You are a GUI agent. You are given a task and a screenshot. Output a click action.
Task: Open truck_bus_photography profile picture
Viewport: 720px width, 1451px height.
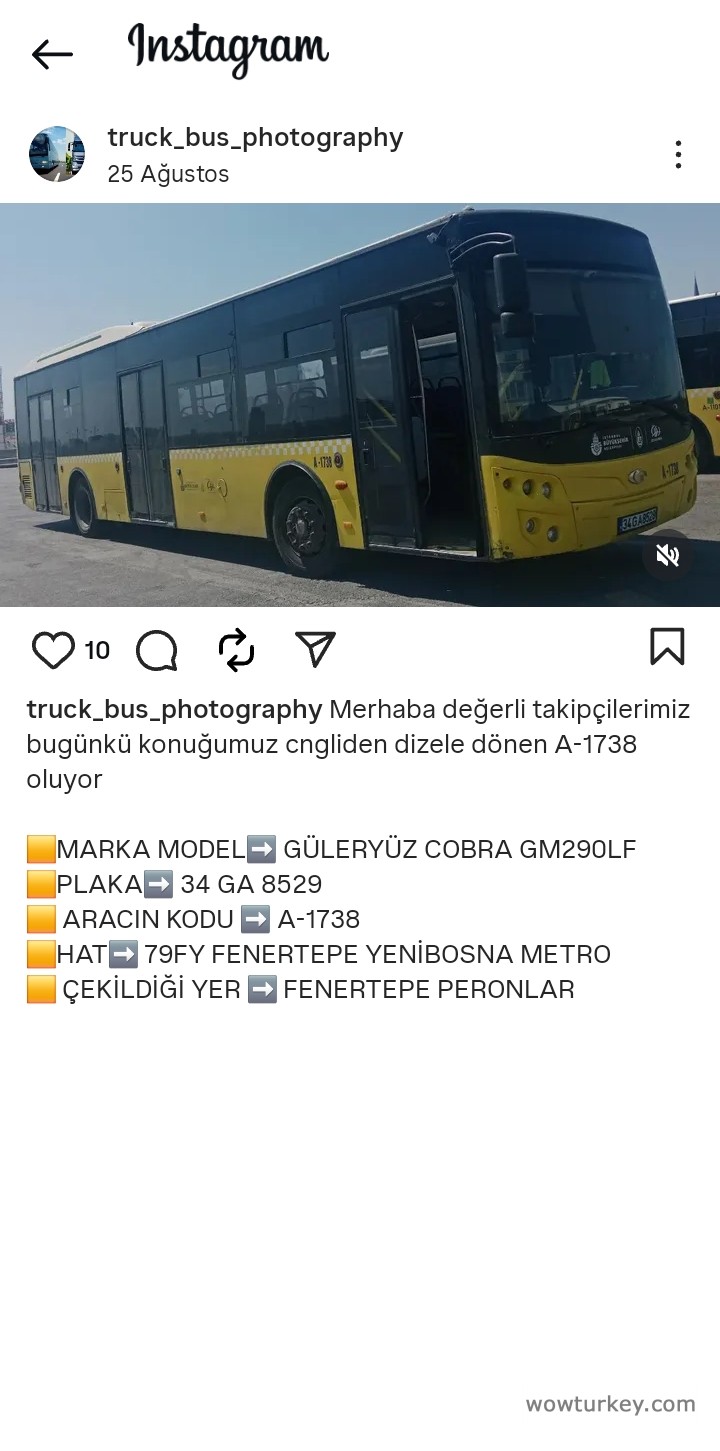tap(57, 154)
